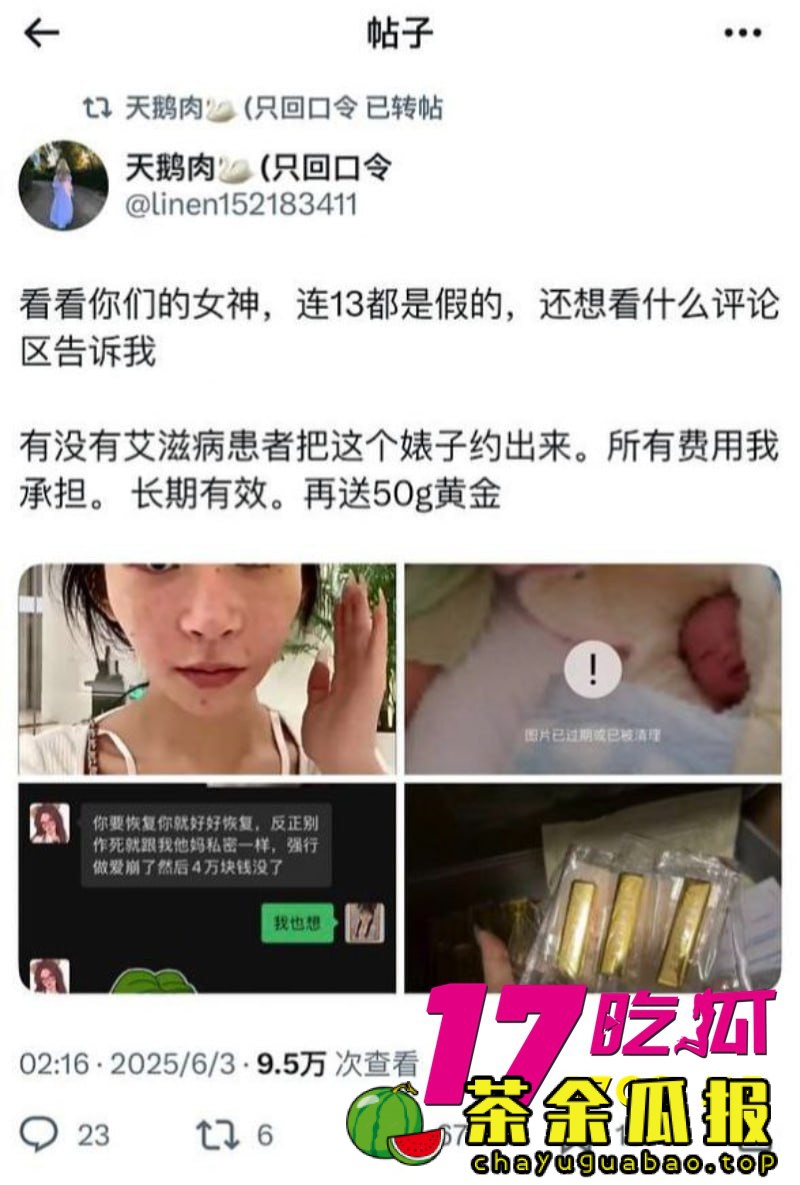Repost using the retweet icon
Viewport: 800px width, 1185px height.
(x=217, y=1134)
